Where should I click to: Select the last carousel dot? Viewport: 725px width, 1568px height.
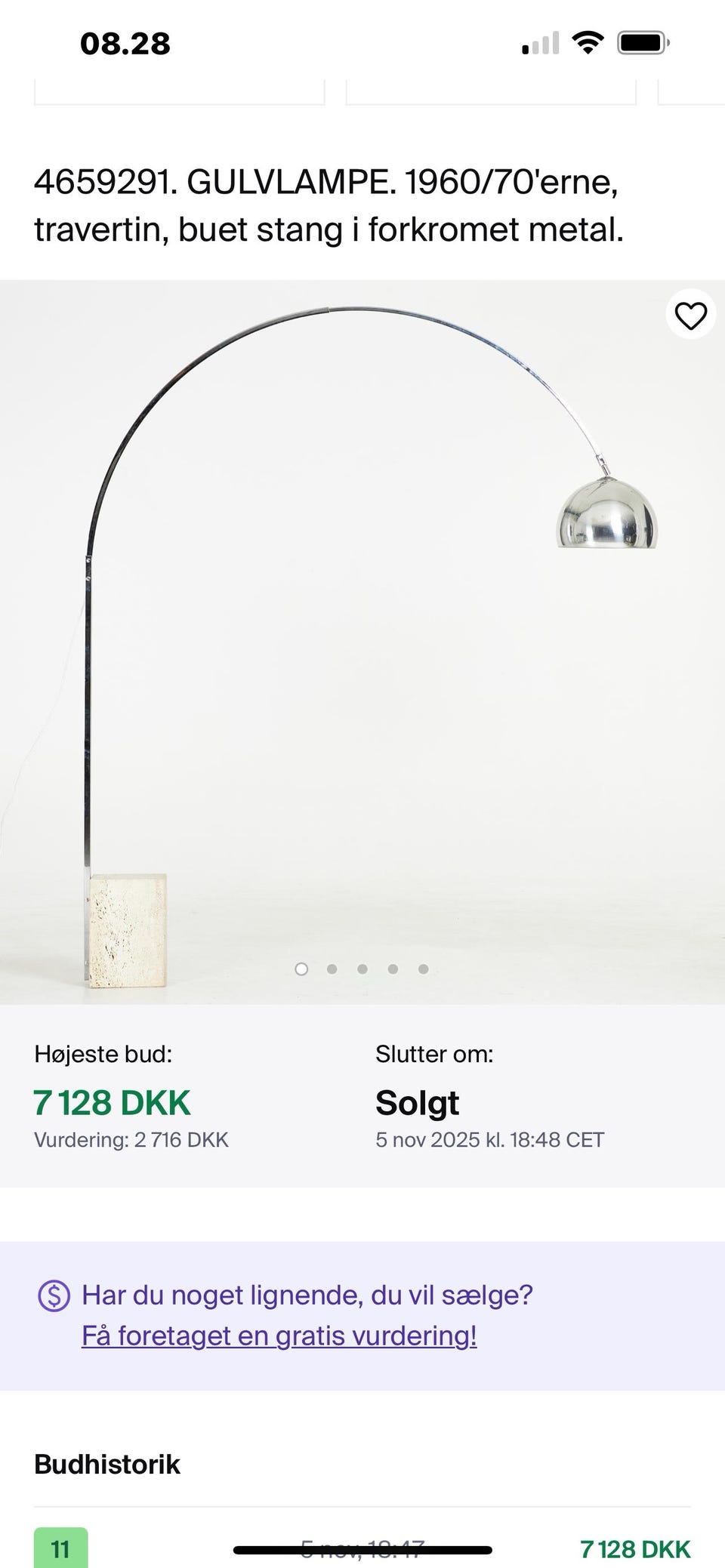click(424, 969)
